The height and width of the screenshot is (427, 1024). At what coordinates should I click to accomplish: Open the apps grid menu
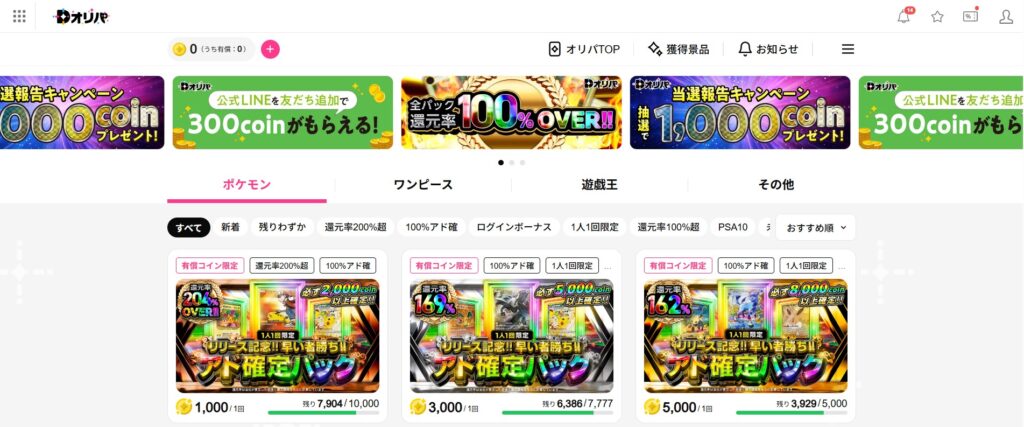coord(19,16)
